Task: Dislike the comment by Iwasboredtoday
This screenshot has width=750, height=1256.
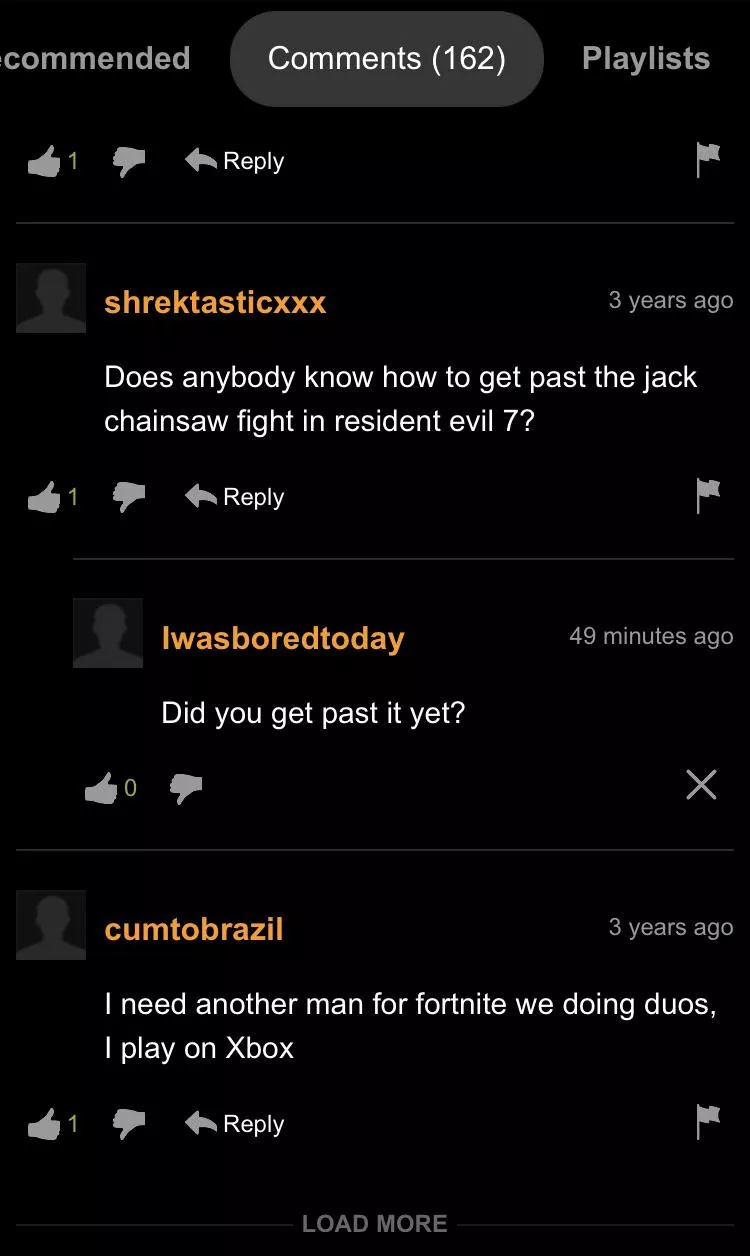Action: pyautogui.click(x=185, y=789)
